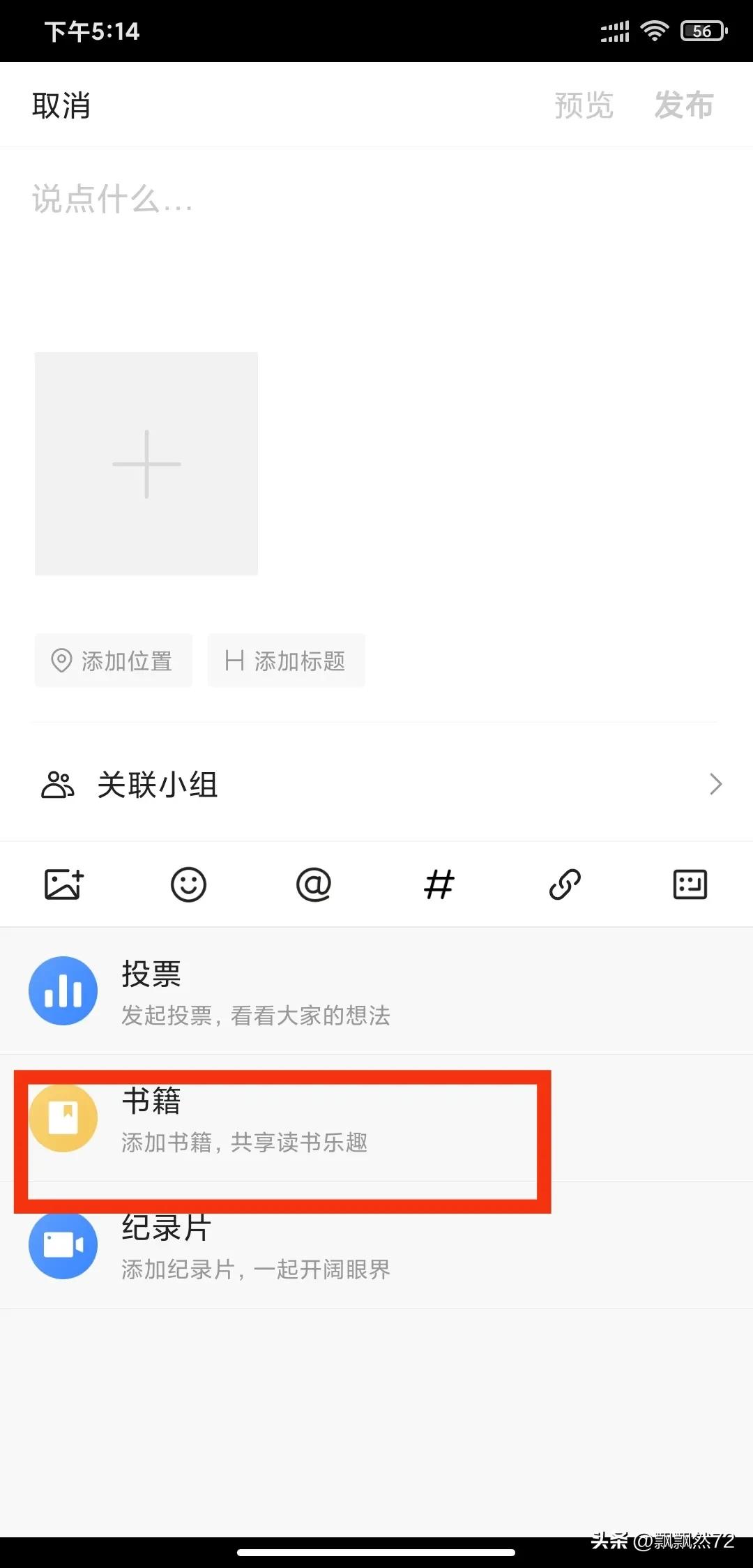Publish the post with 发布

point(684,105)
